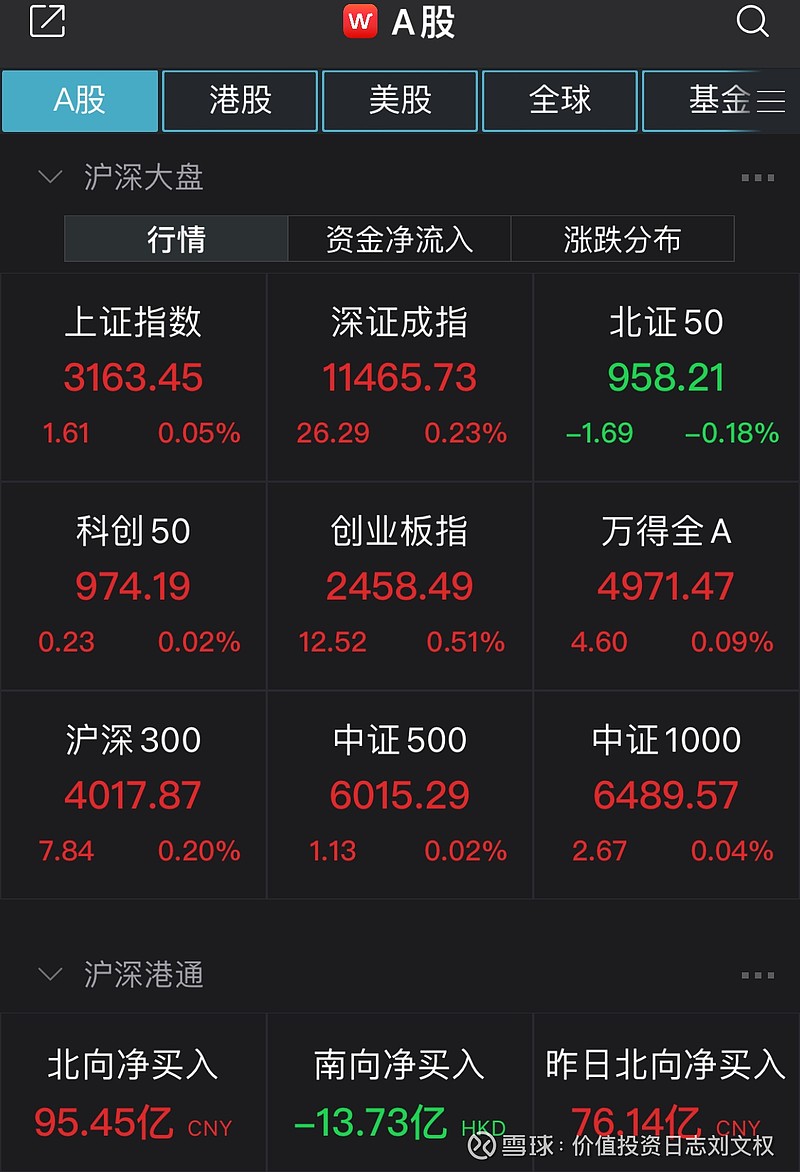Tap the red Wind logo next to A股 title
The image size is (800, 1172).
[360, 22]
